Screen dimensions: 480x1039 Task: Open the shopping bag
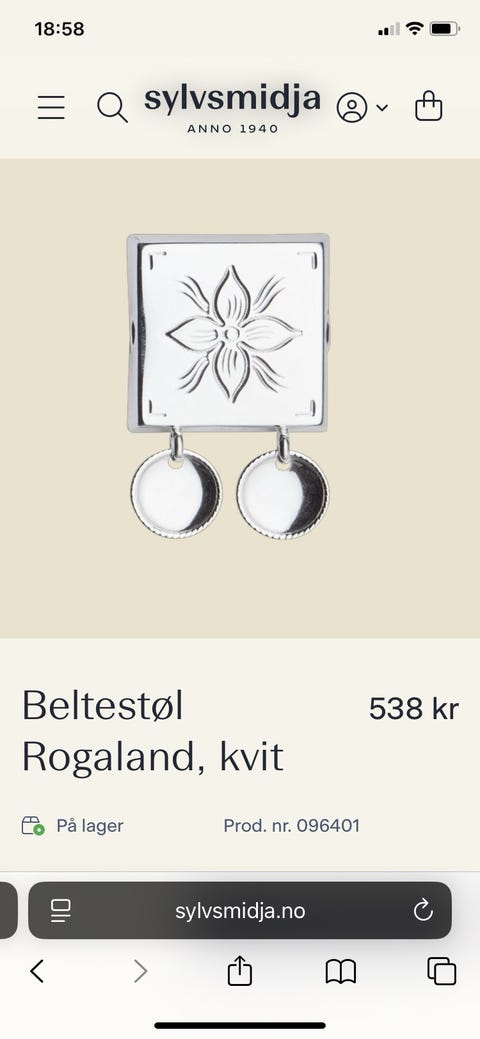428,106
